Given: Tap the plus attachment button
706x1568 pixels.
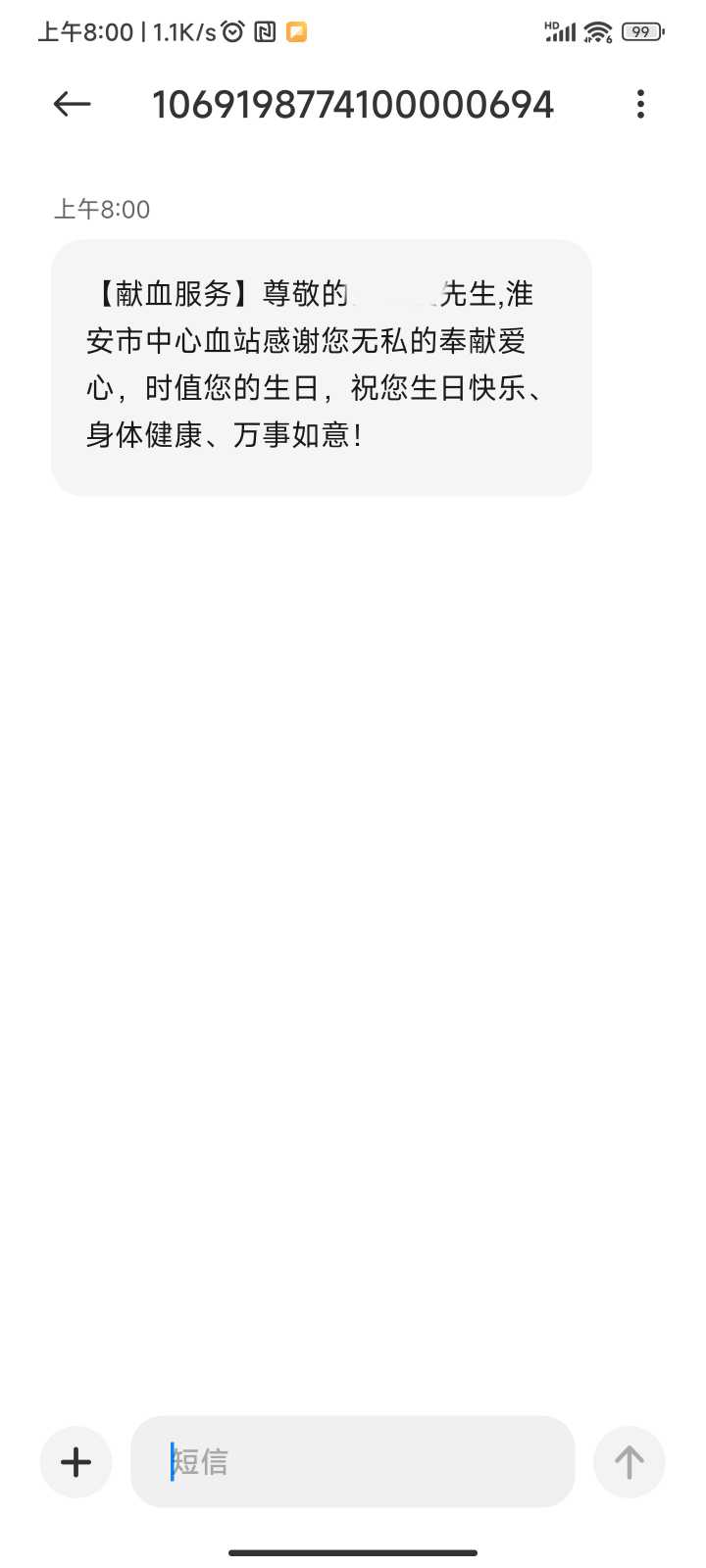Looking at the screenshot, I should pos(76,1462).
